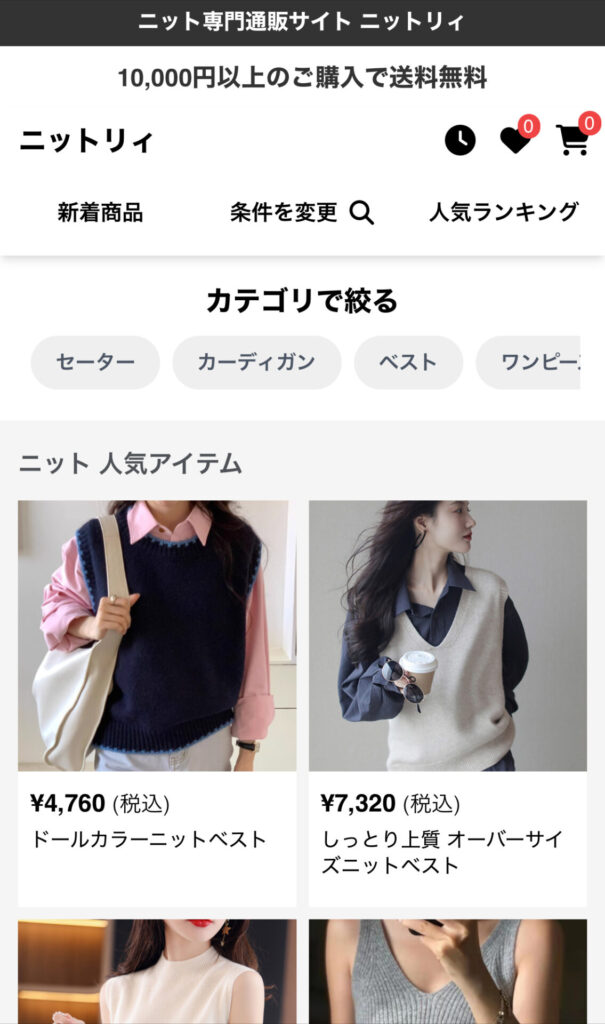The height and width of the screenshot is (1024, 605).
Task: Open the favorites heart icon
Action: pyautogui.click(x=515, y=140)
